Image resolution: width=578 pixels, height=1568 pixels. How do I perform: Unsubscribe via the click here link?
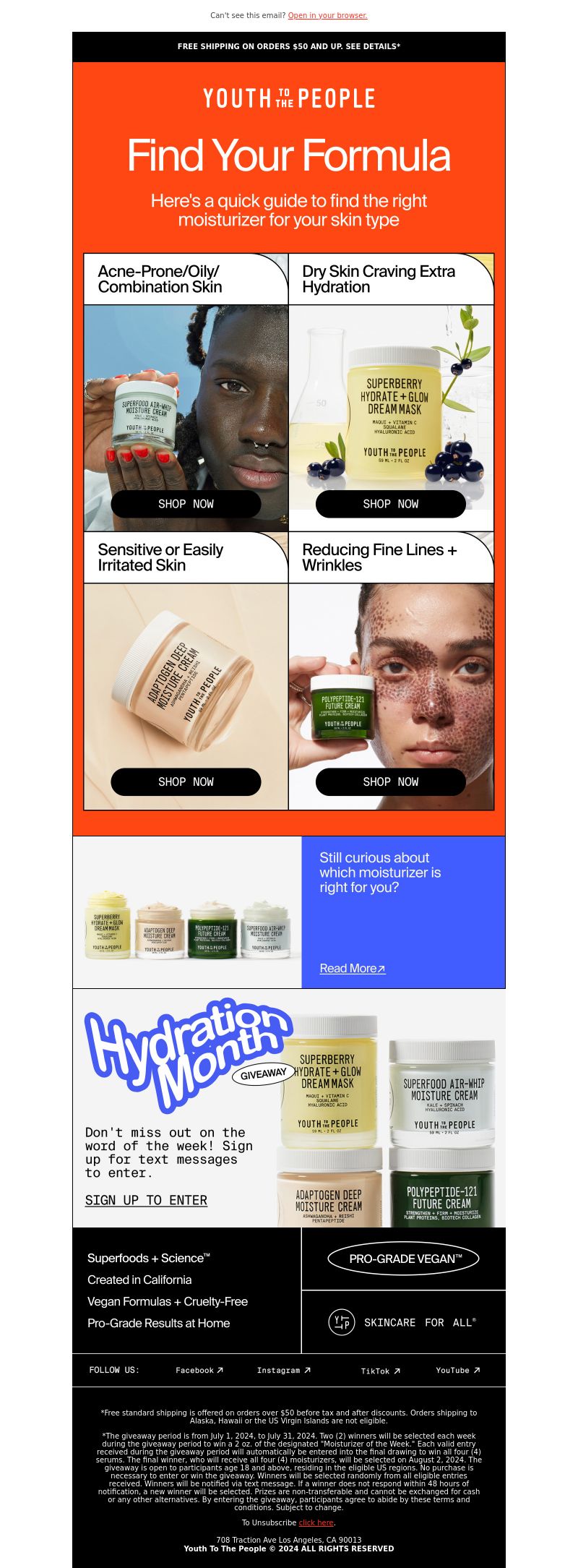pos(316,1522)
